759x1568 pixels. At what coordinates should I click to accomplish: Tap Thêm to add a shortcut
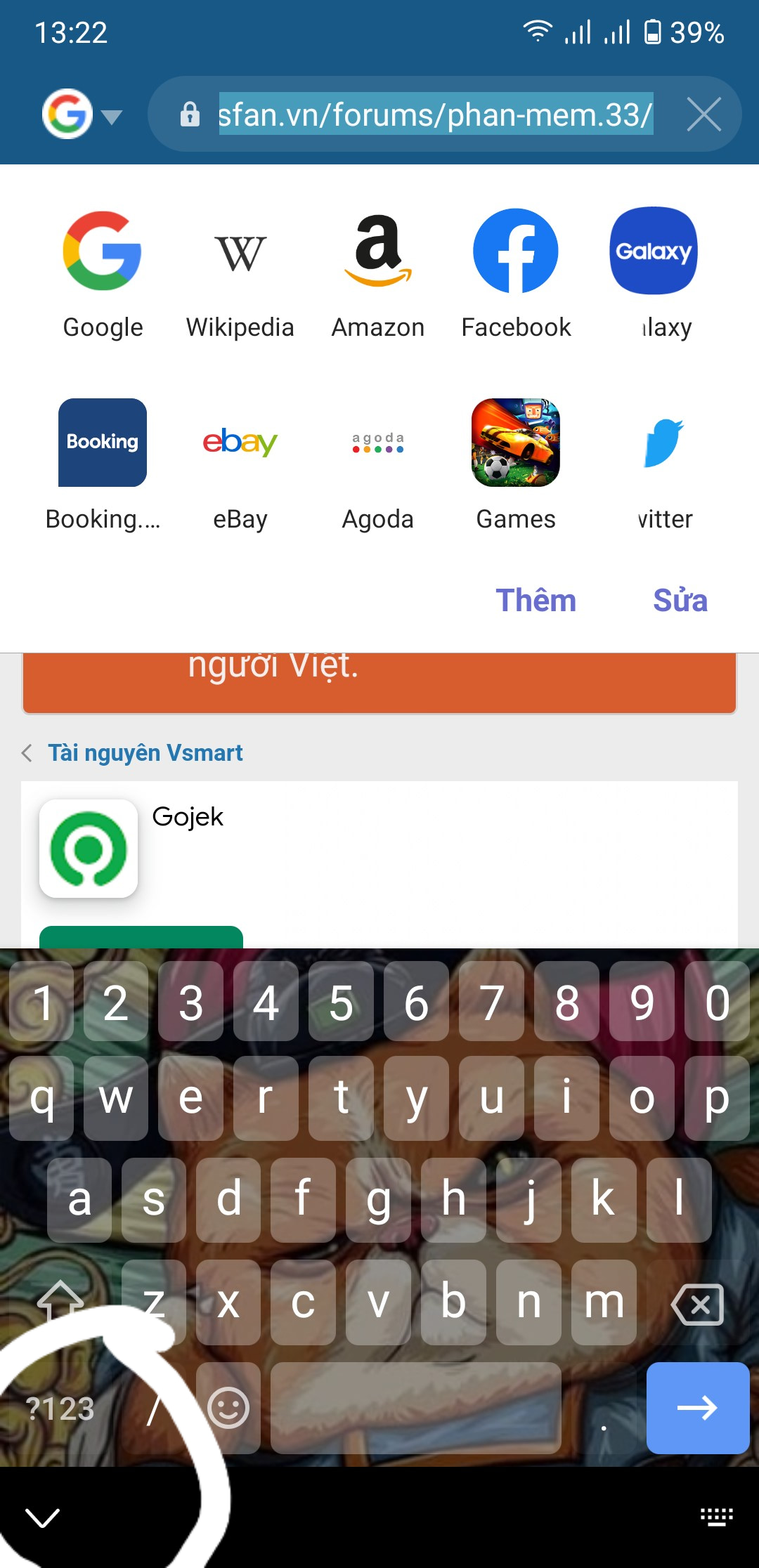point(536,601)
